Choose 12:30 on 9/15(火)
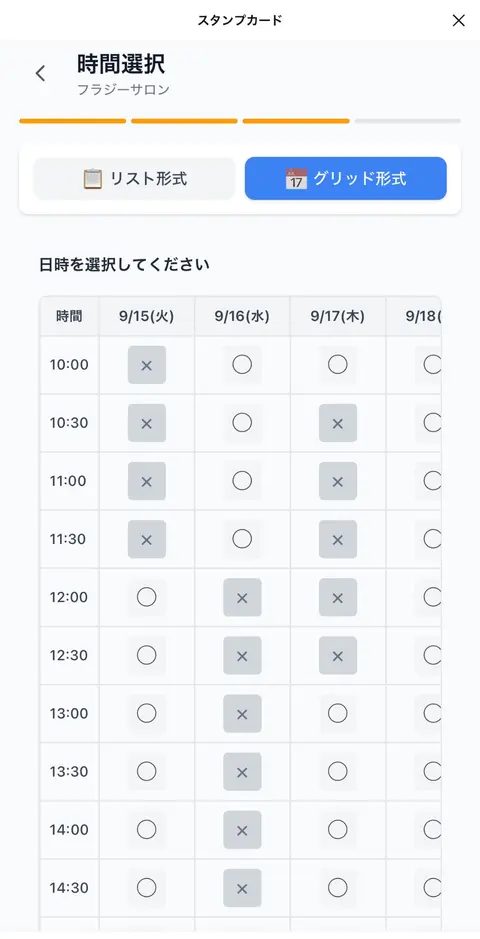This screenshot has width=480, height=939. pyautogui.click(x=147, y=655)
